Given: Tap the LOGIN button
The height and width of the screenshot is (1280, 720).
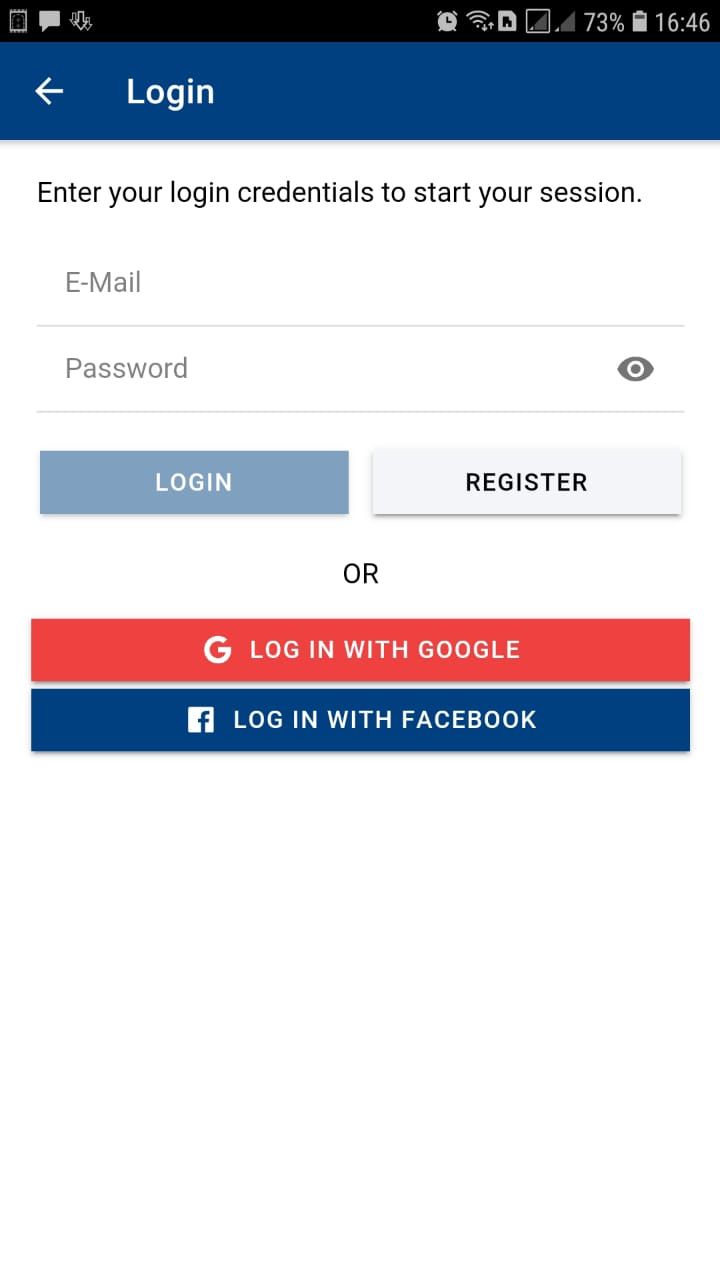Looking at the screenshot, I should point(194,482).
